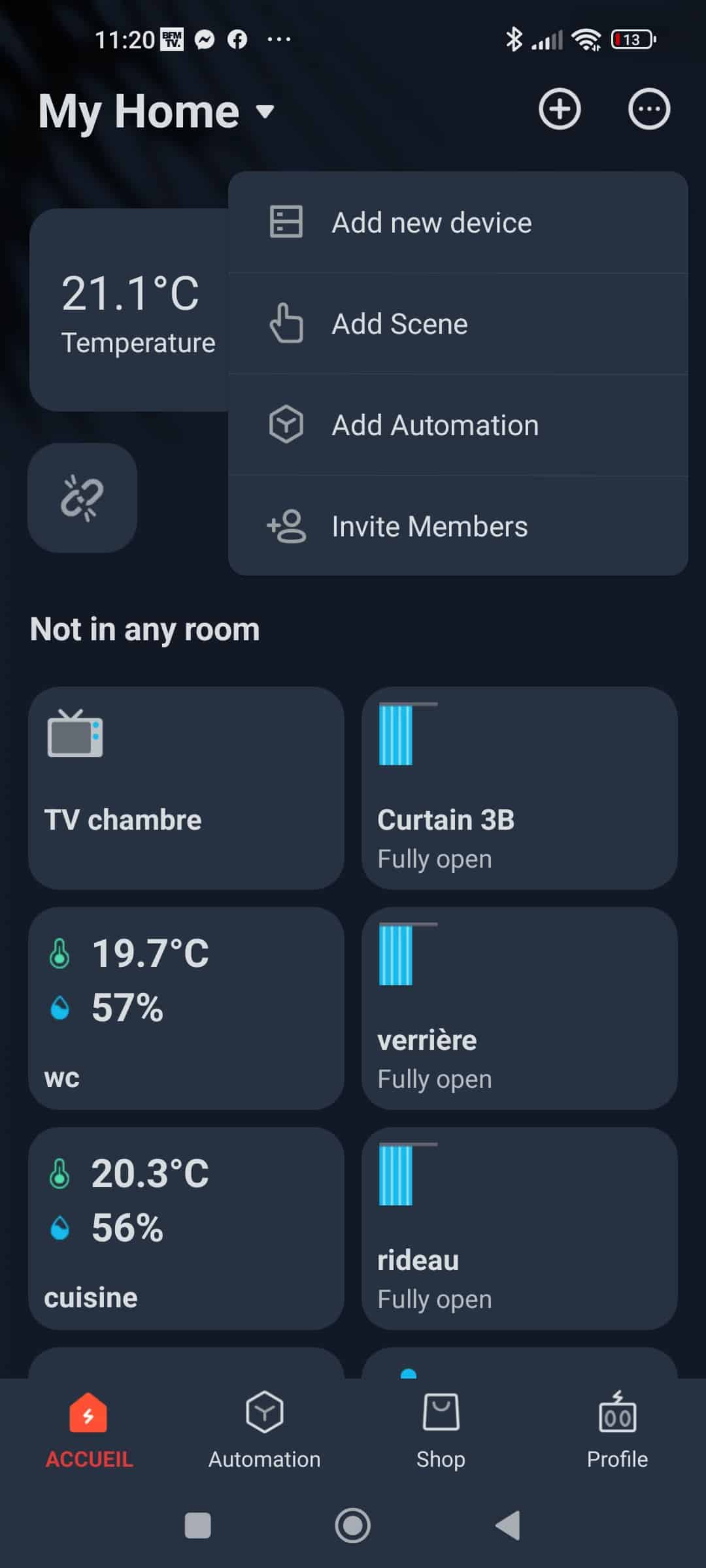The height and width of the screenshot is (1568, 706).
Task: Open the cuisine sensor card
Action: pyautogui.click(x=186, y=1228)
